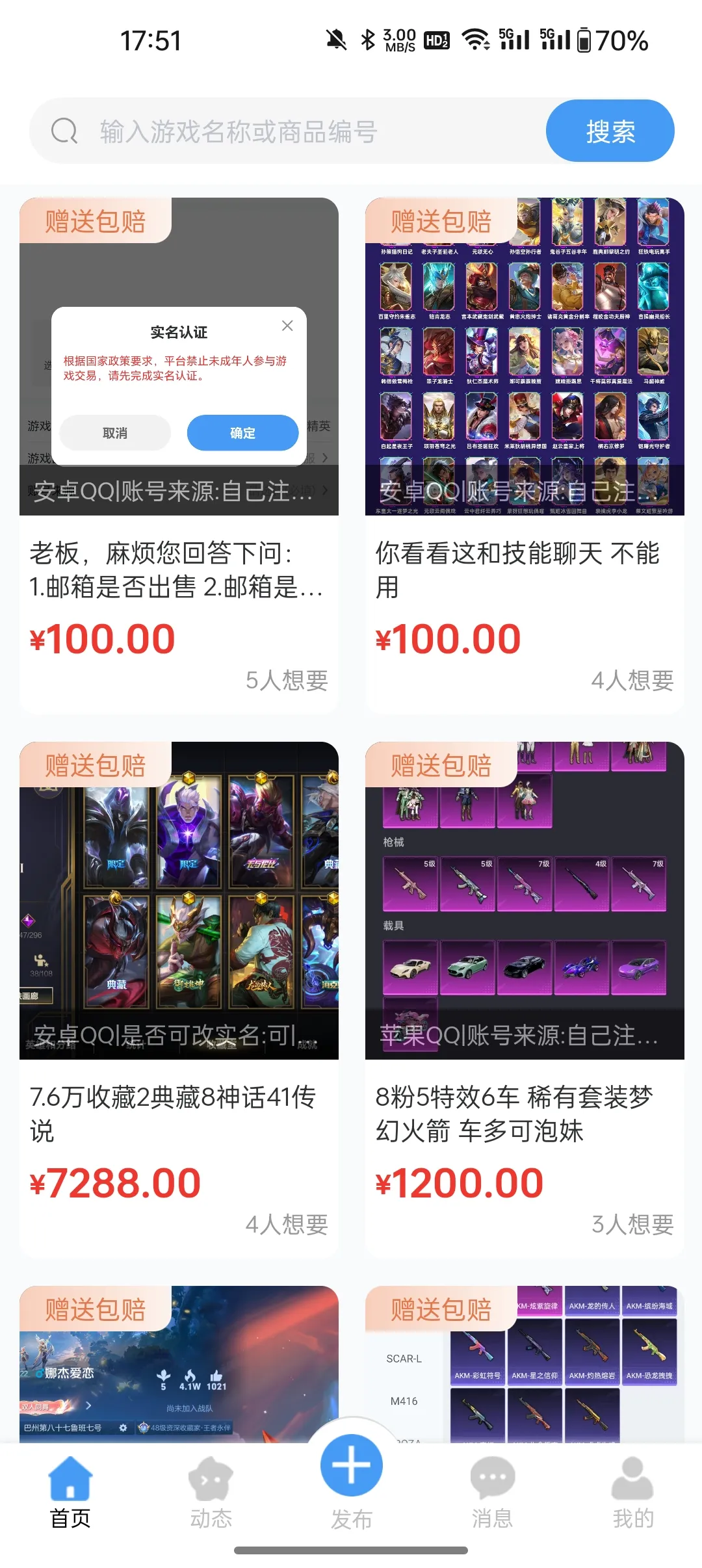Image resolution: width=702 pixels, height=1568 pixels.
Task: Open the 消息 tab
Action: coord(492,1493)
